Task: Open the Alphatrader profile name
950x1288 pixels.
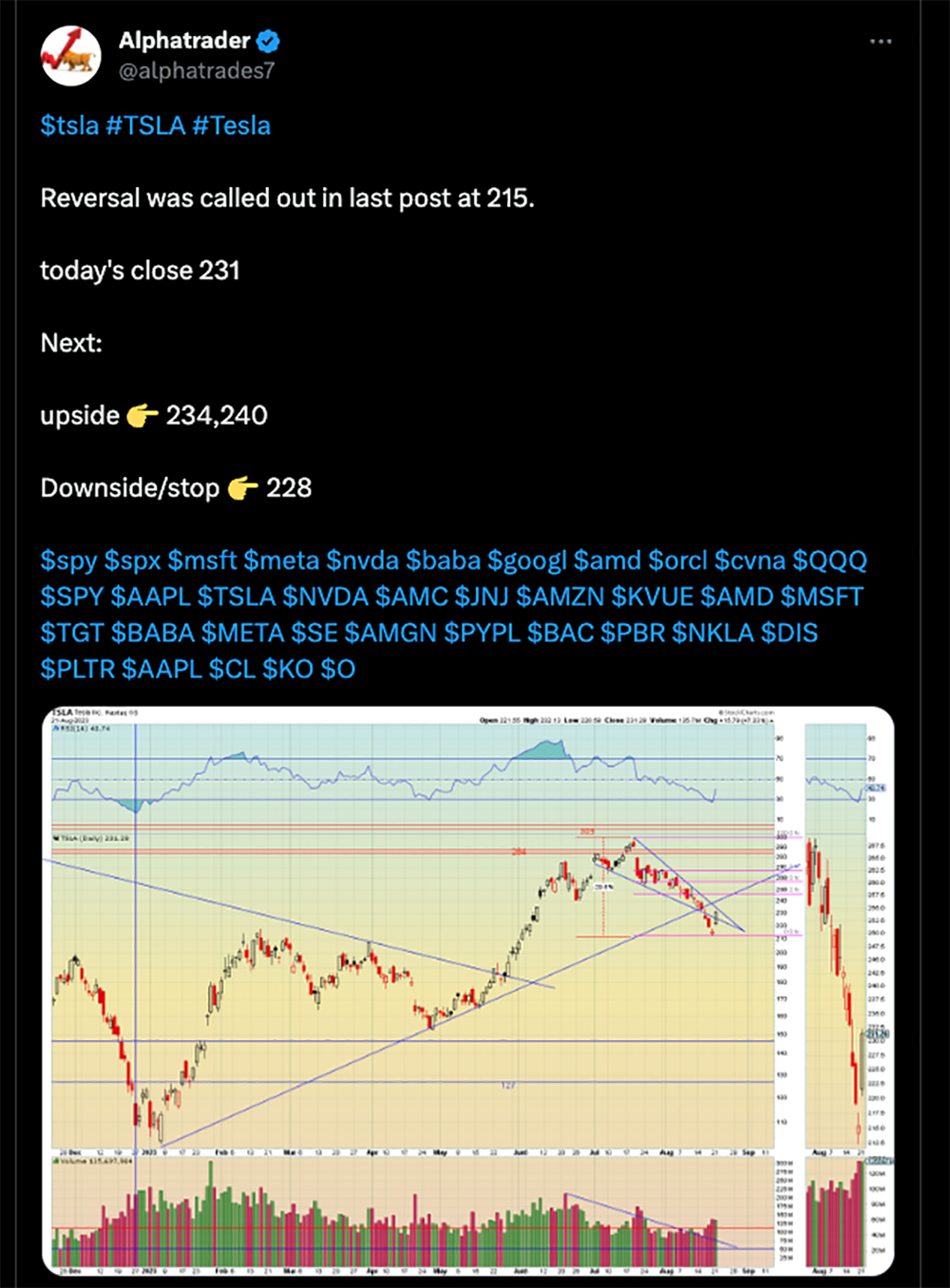Action: click(184, 41)
